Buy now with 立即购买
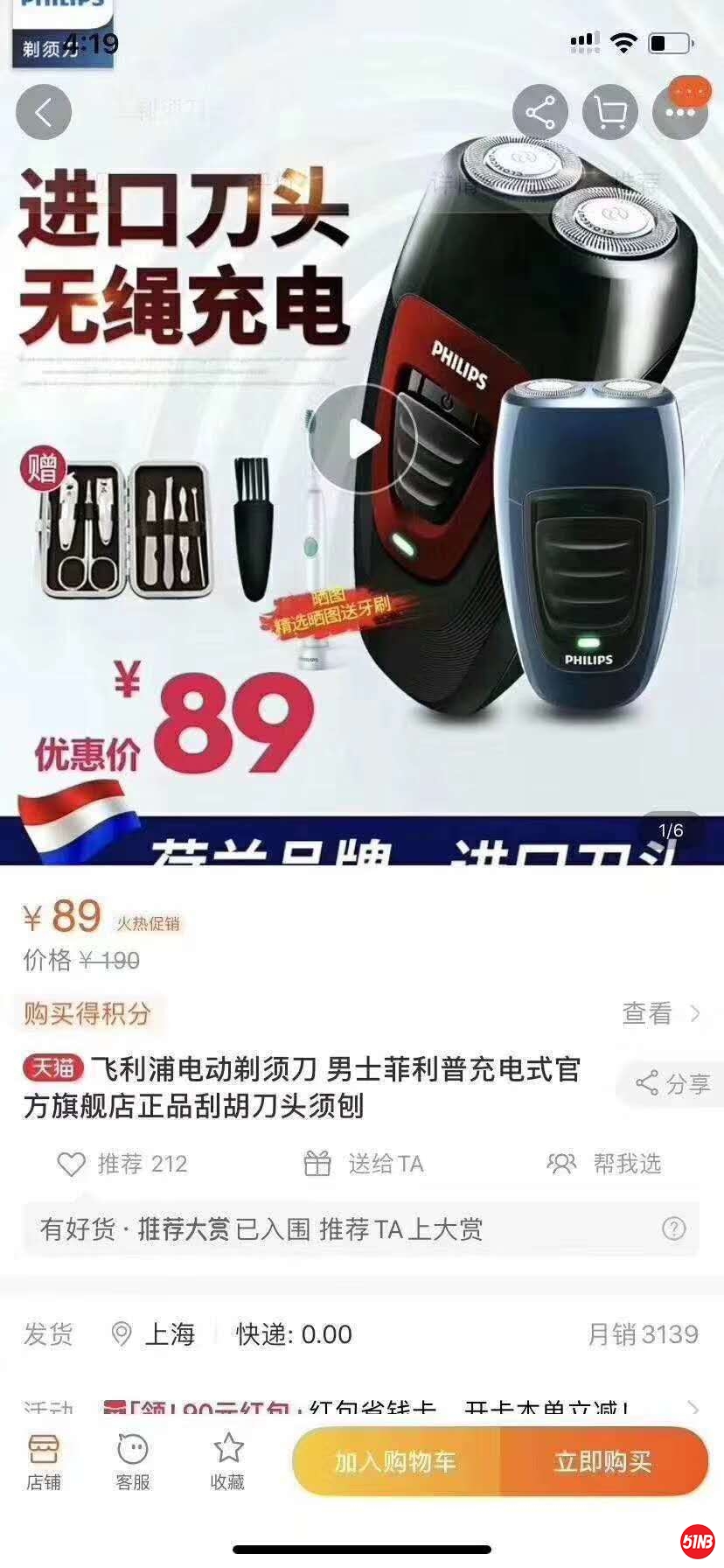This screenshot has width=724, height=1568. pos(603,1461)
